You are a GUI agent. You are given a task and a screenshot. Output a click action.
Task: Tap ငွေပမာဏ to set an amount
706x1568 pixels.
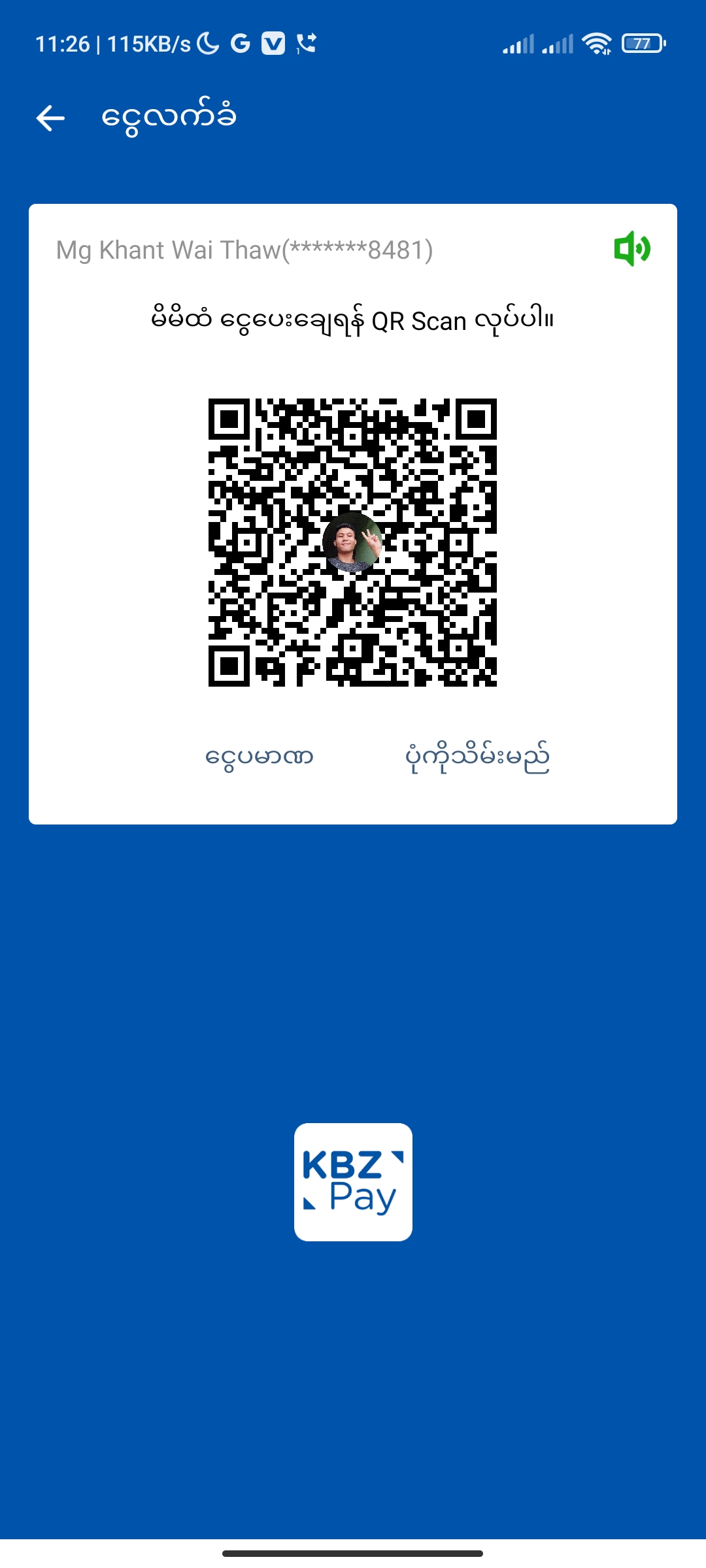[260, 757]
